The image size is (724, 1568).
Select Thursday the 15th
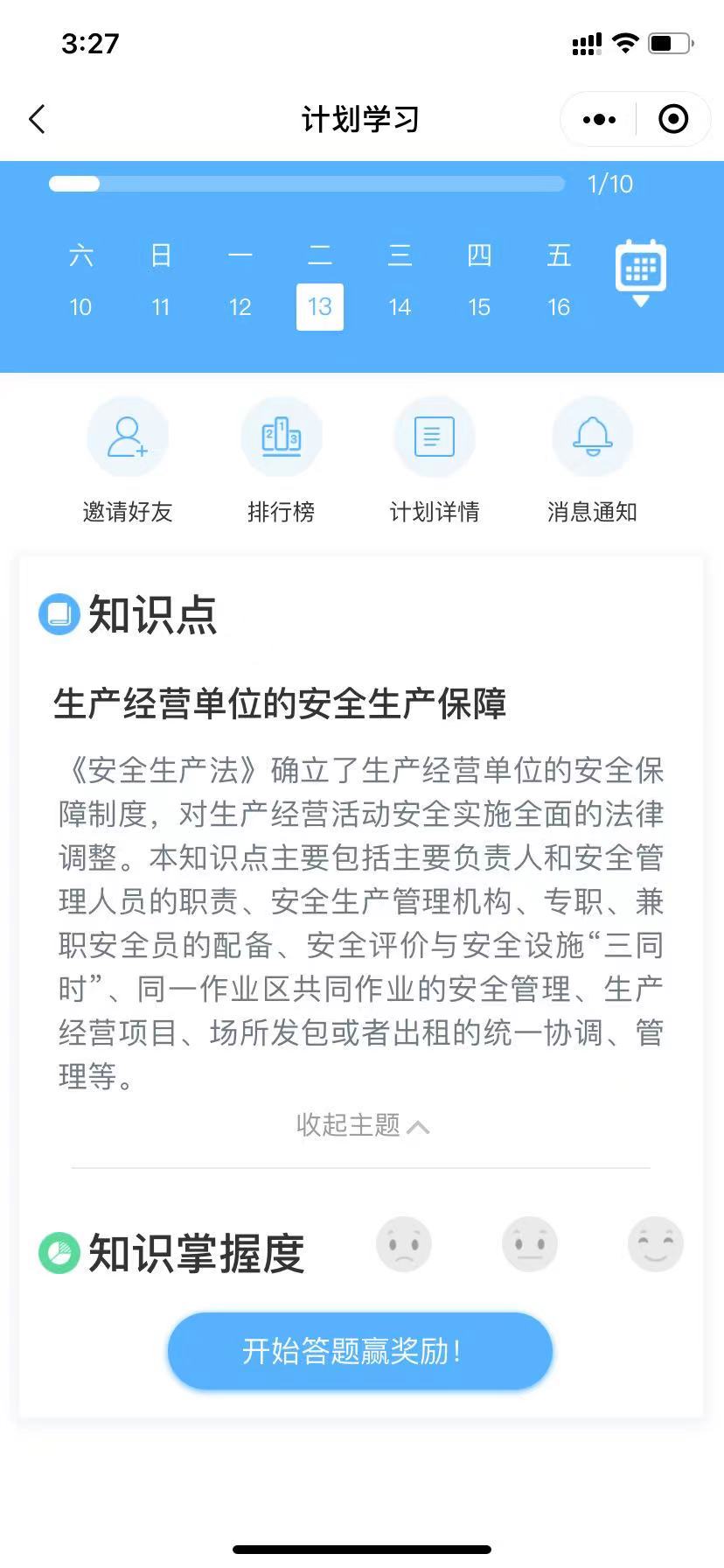pyautogui.click(x=479, y=306)
